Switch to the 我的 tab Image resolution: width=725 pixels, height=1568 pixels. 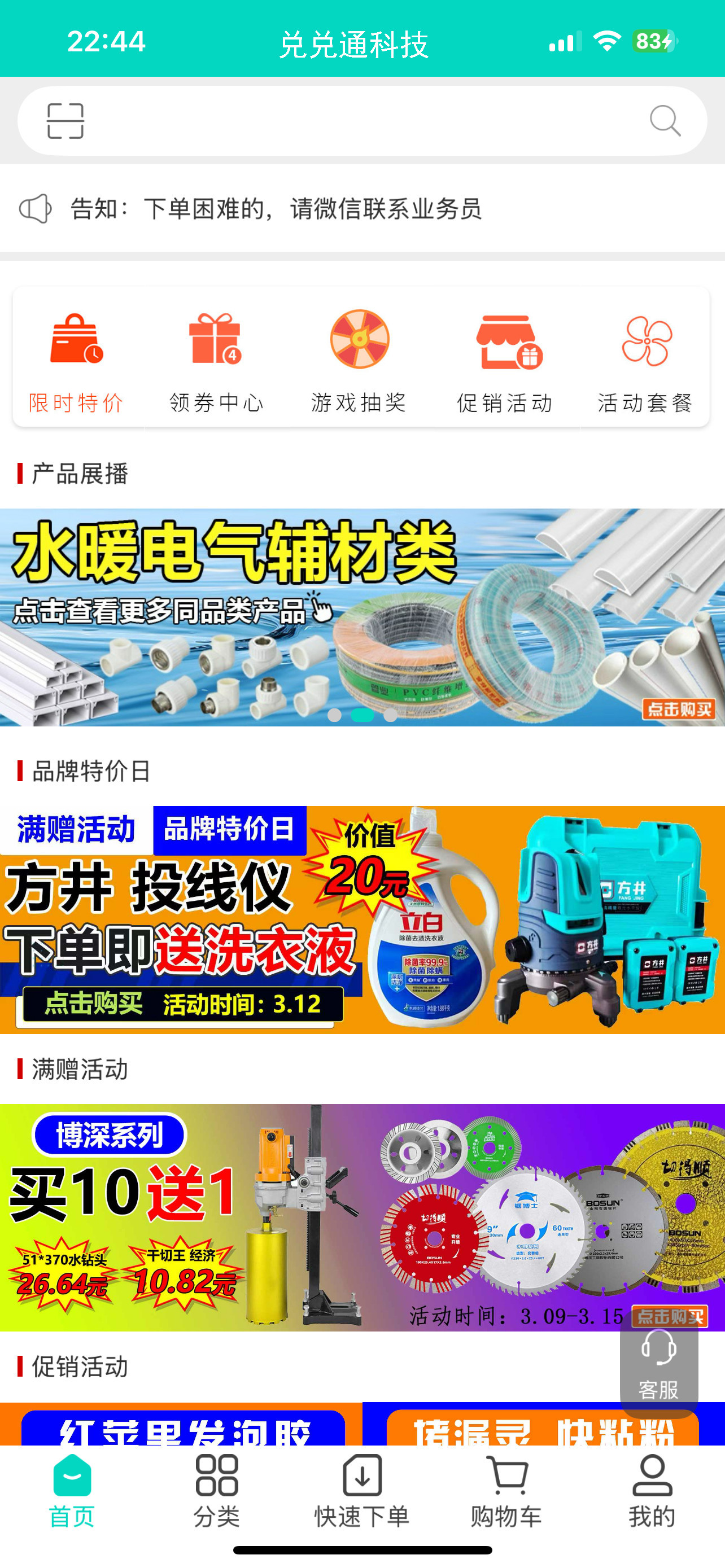point(652,1490)
